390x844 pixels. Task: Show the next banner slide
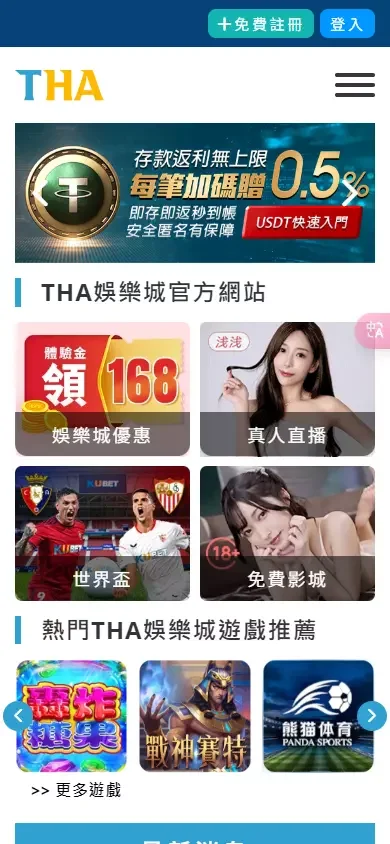pyautogui.click(x=350, y=194)
